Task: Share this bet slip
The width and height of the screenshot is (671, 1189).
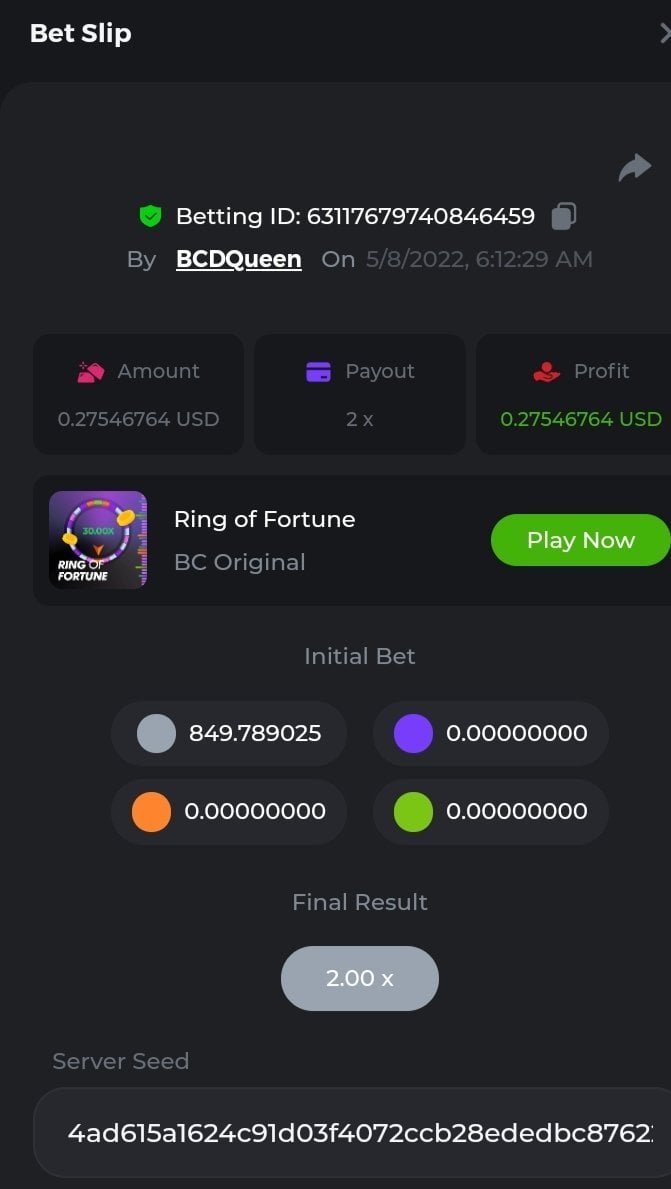Action: click(x=634, y=168)
